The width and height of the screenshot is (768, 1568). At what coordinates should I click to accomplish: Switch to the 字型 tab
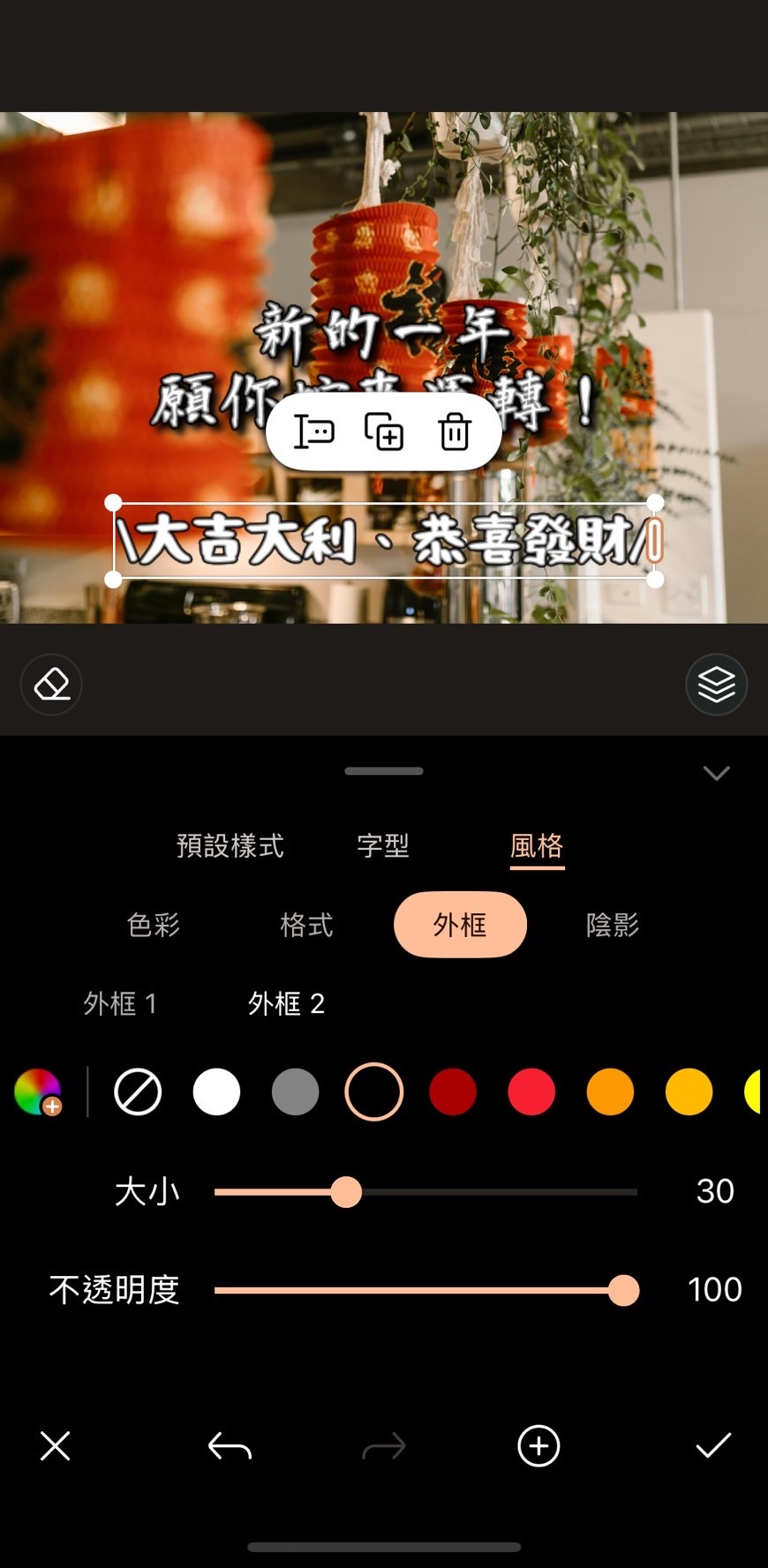pos(383,845)
